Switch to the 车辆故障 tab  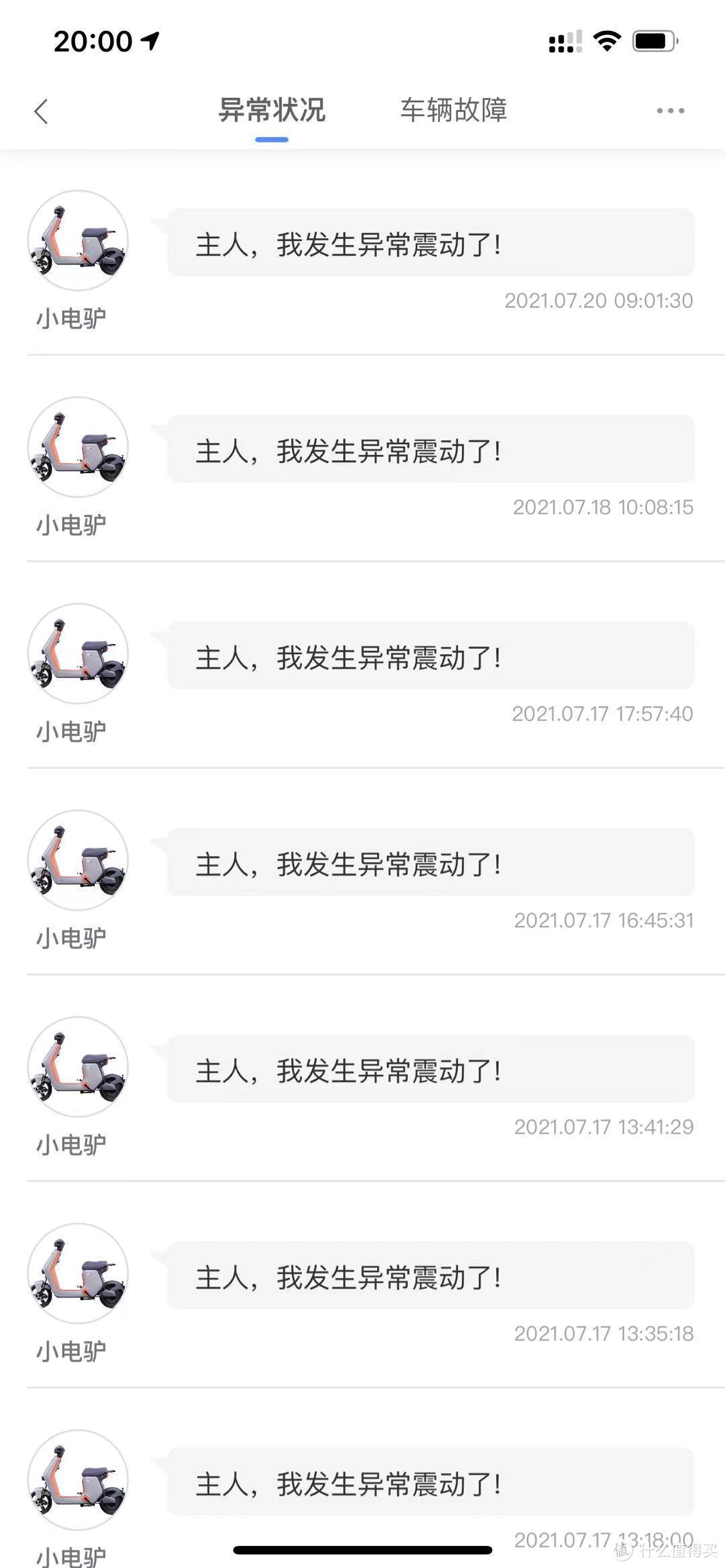[453, 110]
